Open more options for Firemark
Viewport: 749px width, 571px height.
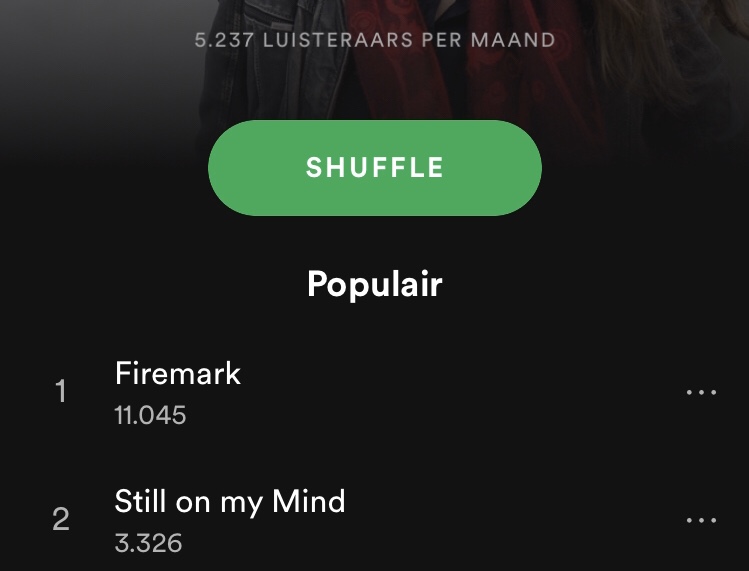[701, 392]
